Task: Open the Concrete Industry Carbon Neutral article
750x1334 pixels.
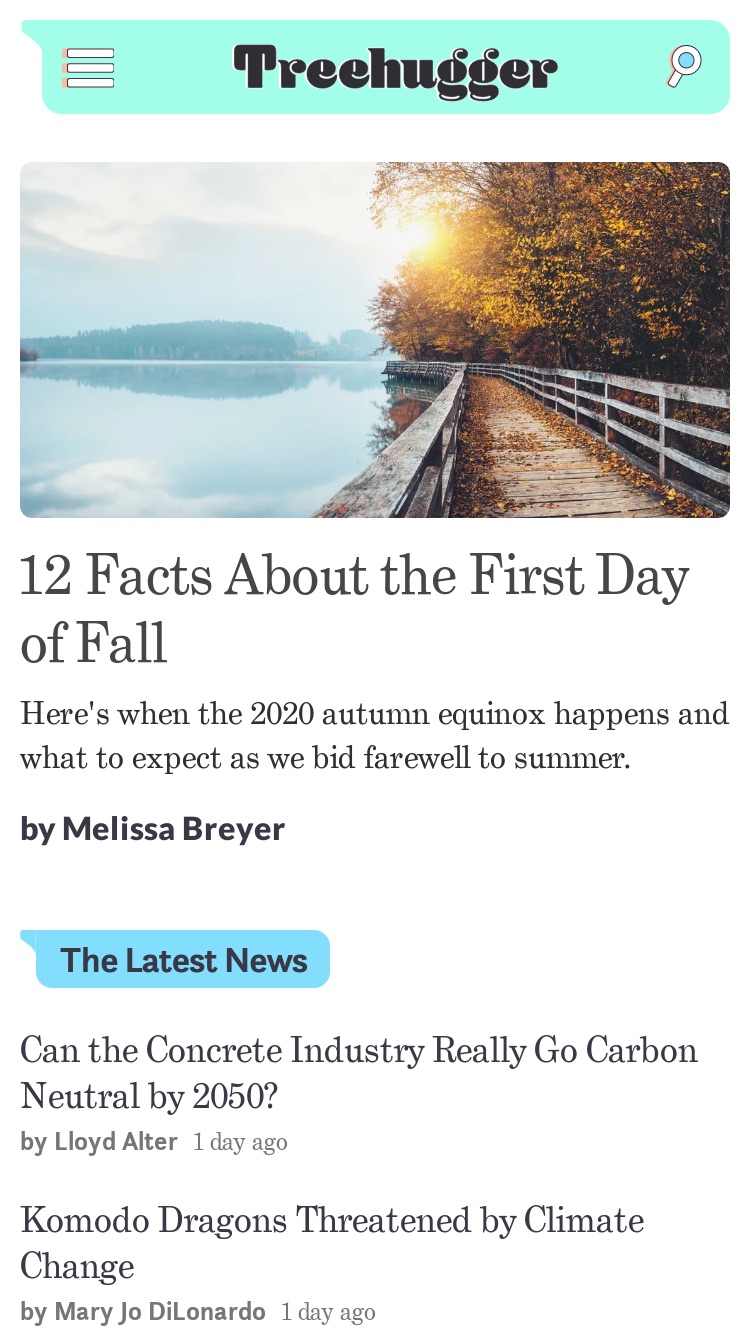Action: pyautogui.click(x=359, y=1073)
